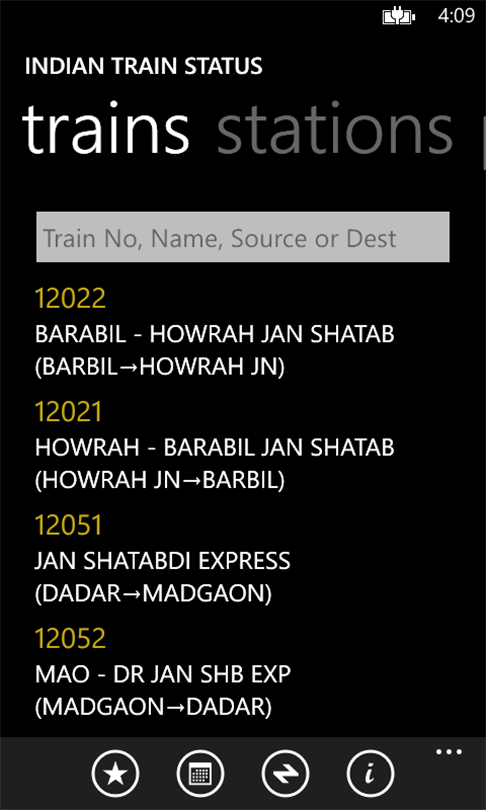Expand the three-dot more menu
Image resolution: width=486 pixels, height=810 pixels.
pyautogui.click(x=449, y=752)
